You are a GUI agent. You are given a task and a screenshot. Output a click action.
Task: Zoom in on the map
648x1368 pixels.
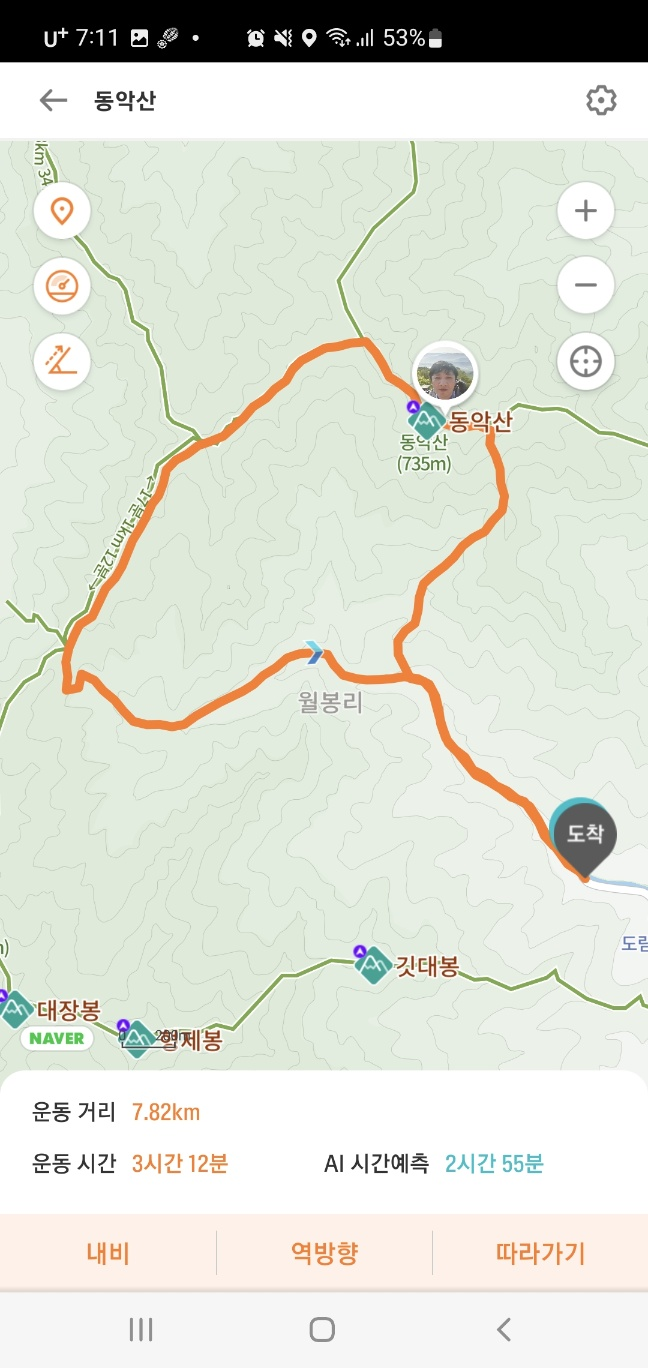pyautogui.click(x=585, y=211)
